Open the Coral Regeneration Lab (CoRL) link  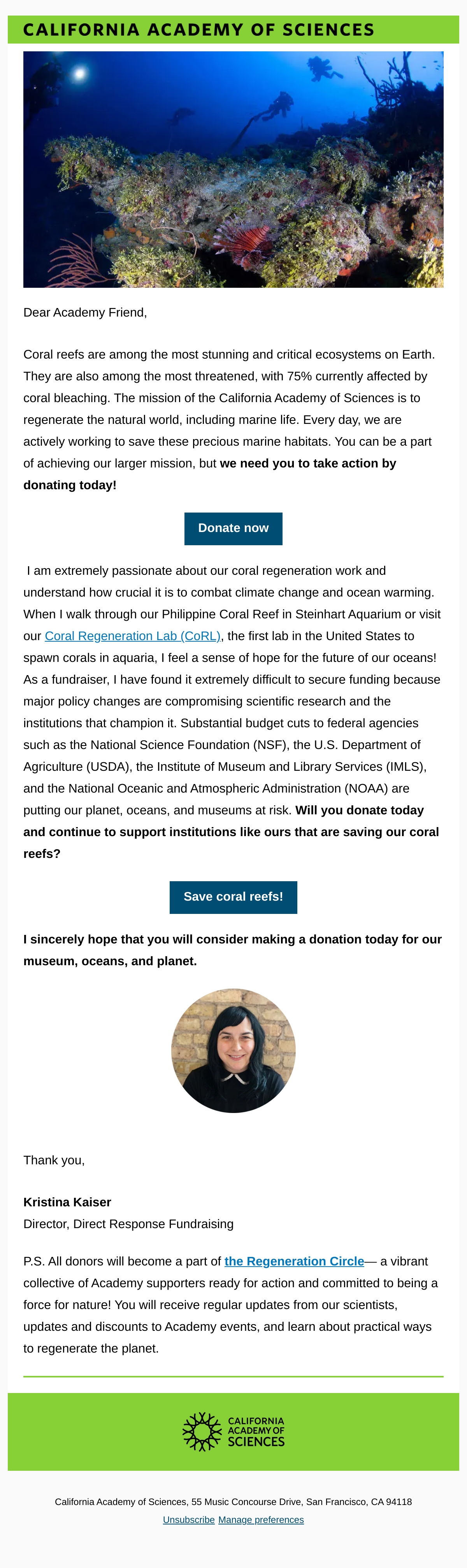tap(133, 636)
